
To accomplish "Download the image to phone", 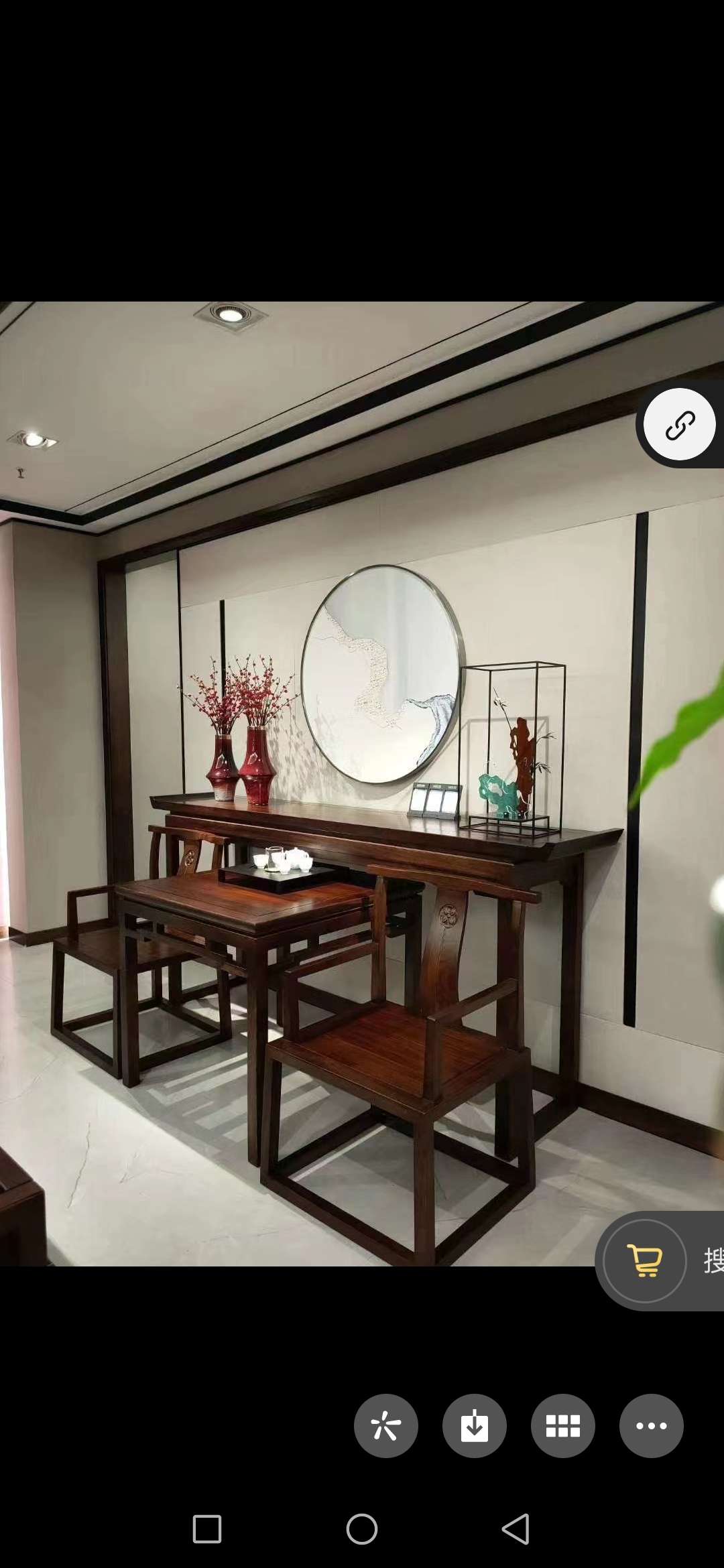I will pyautogui.click(x=475, y=1425).
